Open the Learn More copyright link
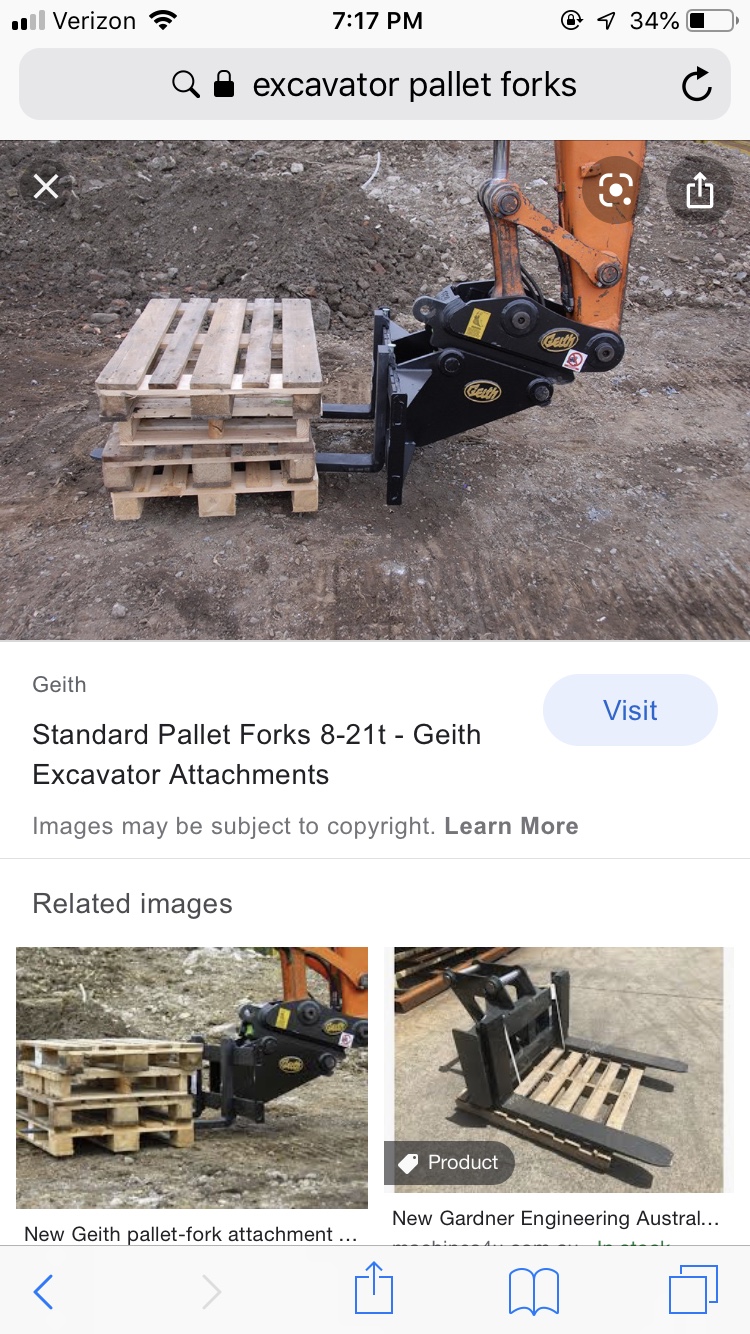This screenshot has height=1334, width=750. coord(511,826)
